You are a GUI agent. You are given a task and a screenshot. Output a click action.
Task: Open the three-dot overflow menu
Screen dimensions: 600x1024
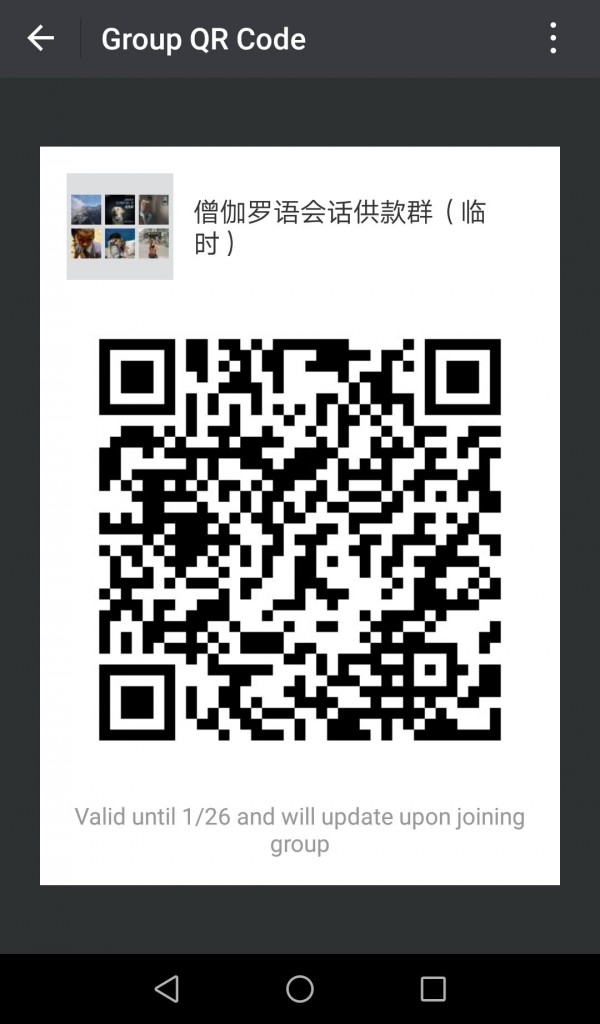(553, 39)
